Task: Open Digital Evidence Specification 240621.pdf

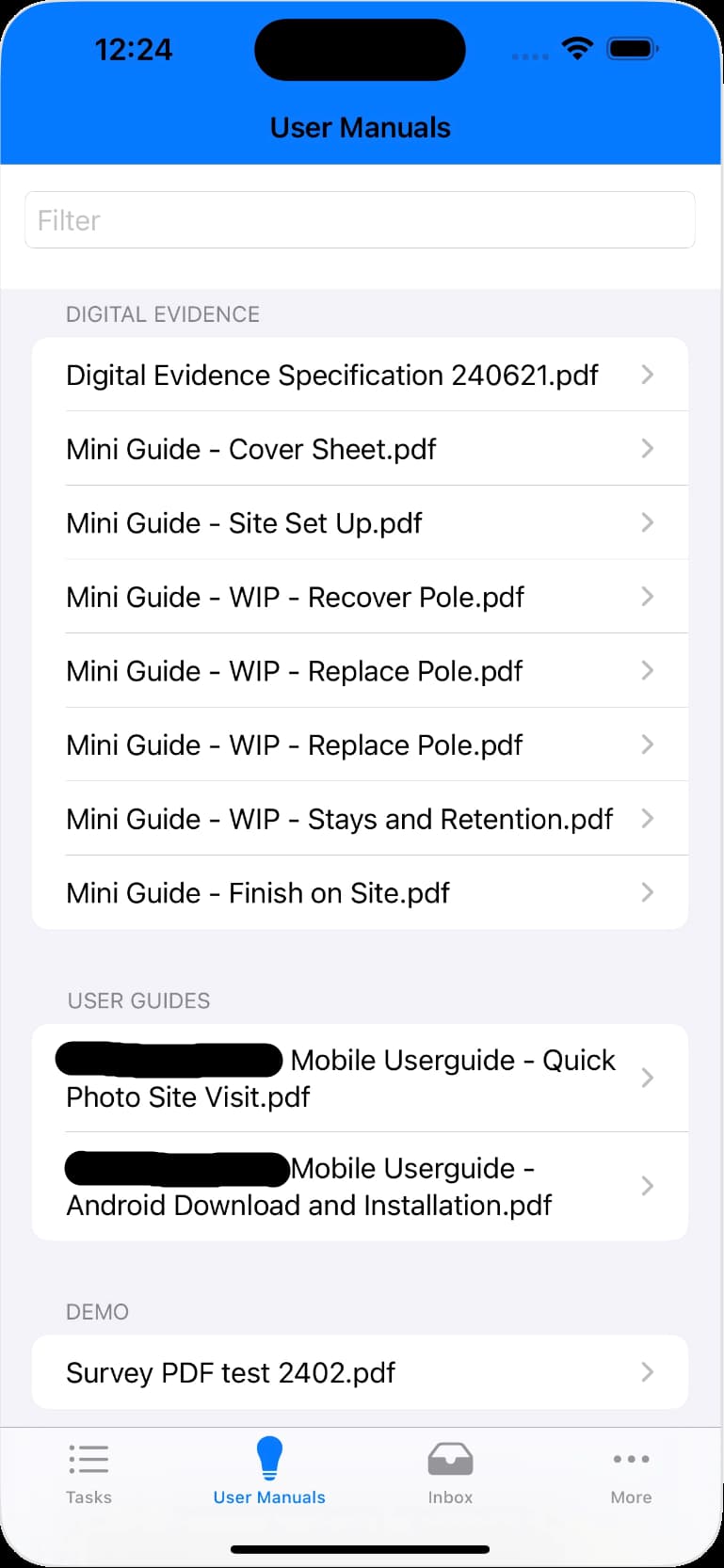Action: 360,375
